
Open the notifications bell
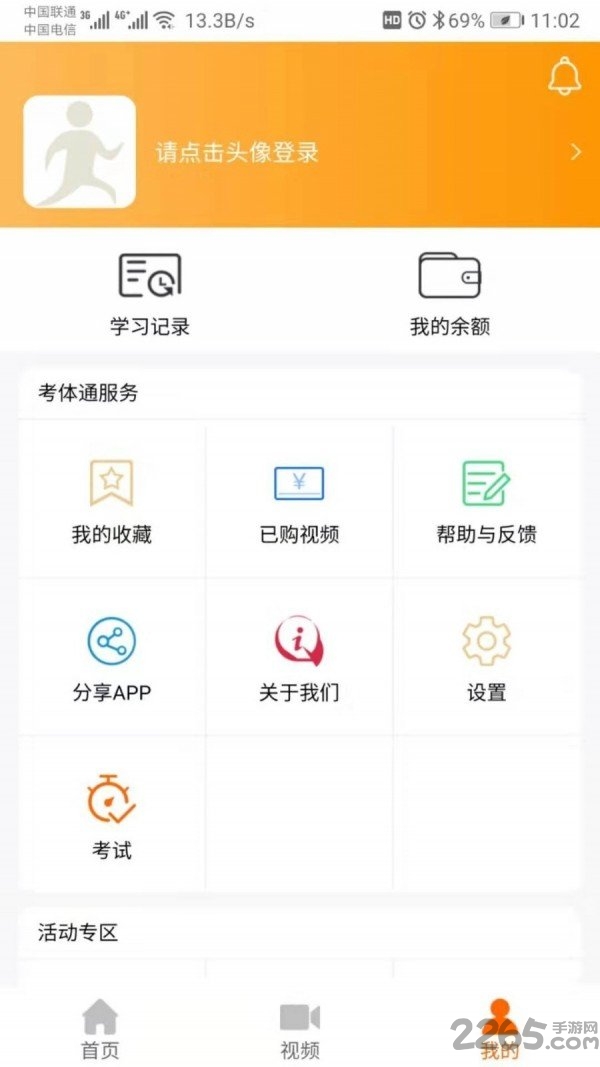[564, 76]
